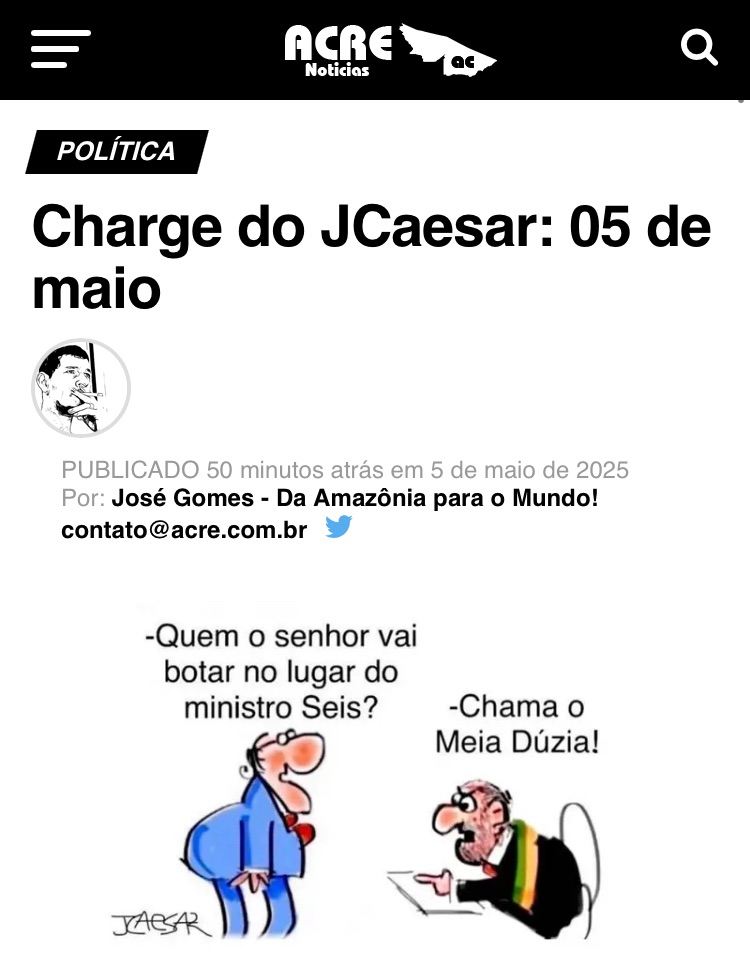The height and width of the screenshot is (961, 750).
Task: Open the site search
Action: (698, 47)
